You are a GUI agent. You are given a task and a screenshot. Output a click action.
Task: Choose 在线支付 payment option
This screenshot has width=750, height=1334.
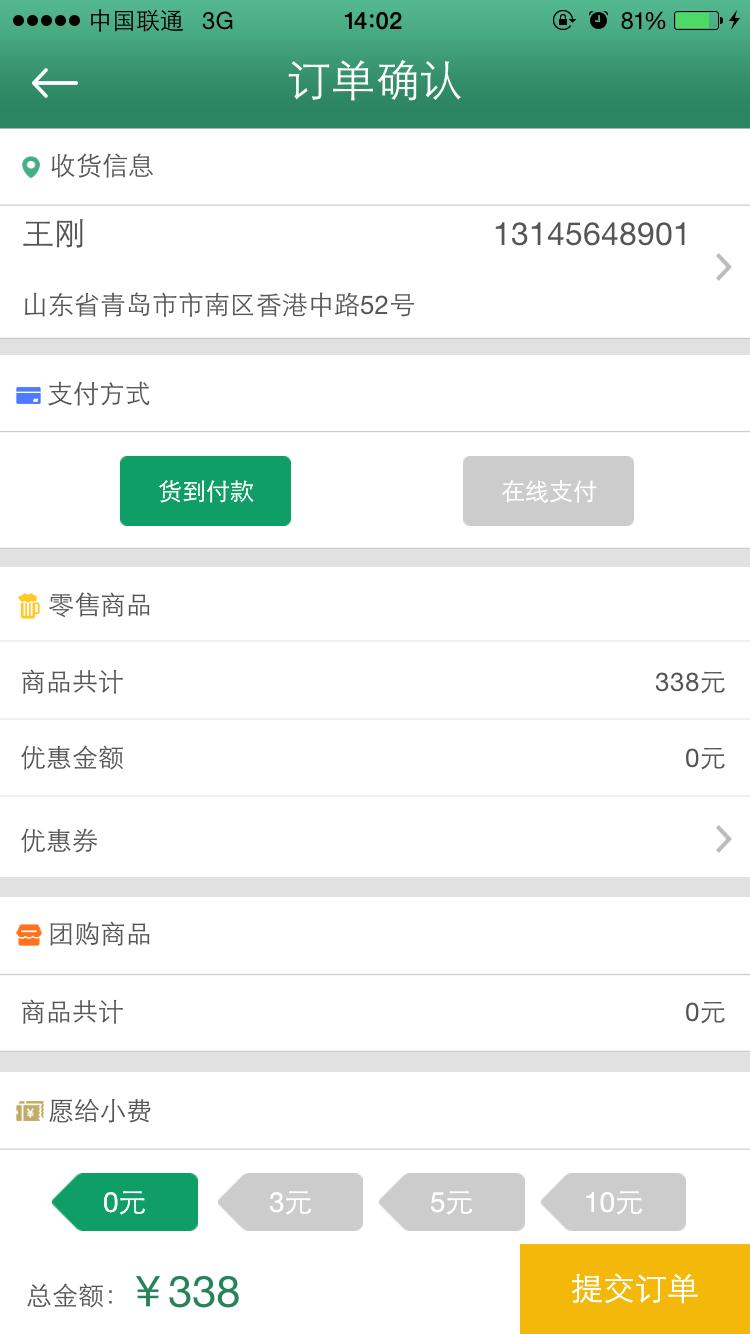(548, 491)
